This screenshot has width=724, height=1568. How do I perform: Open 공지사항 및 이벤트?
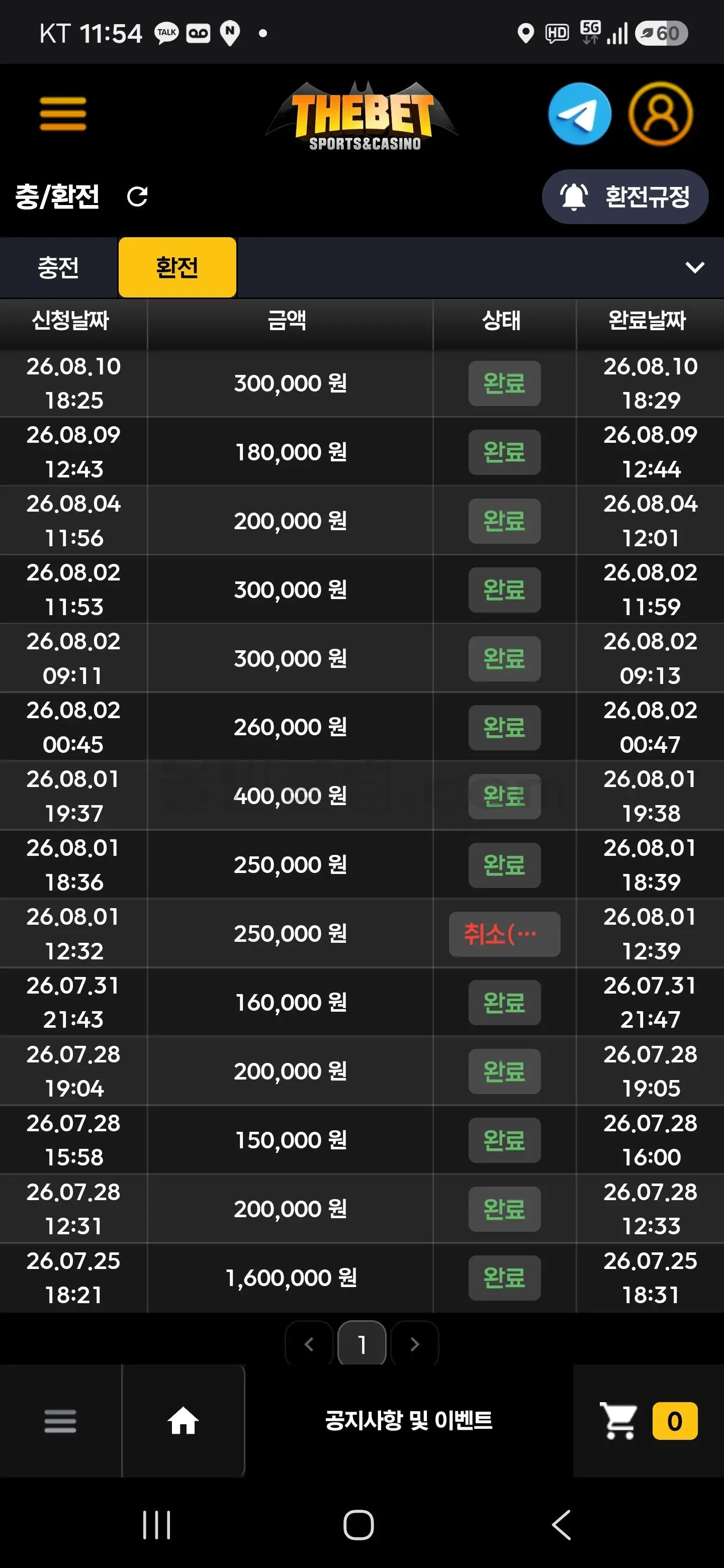(409, 1421)
